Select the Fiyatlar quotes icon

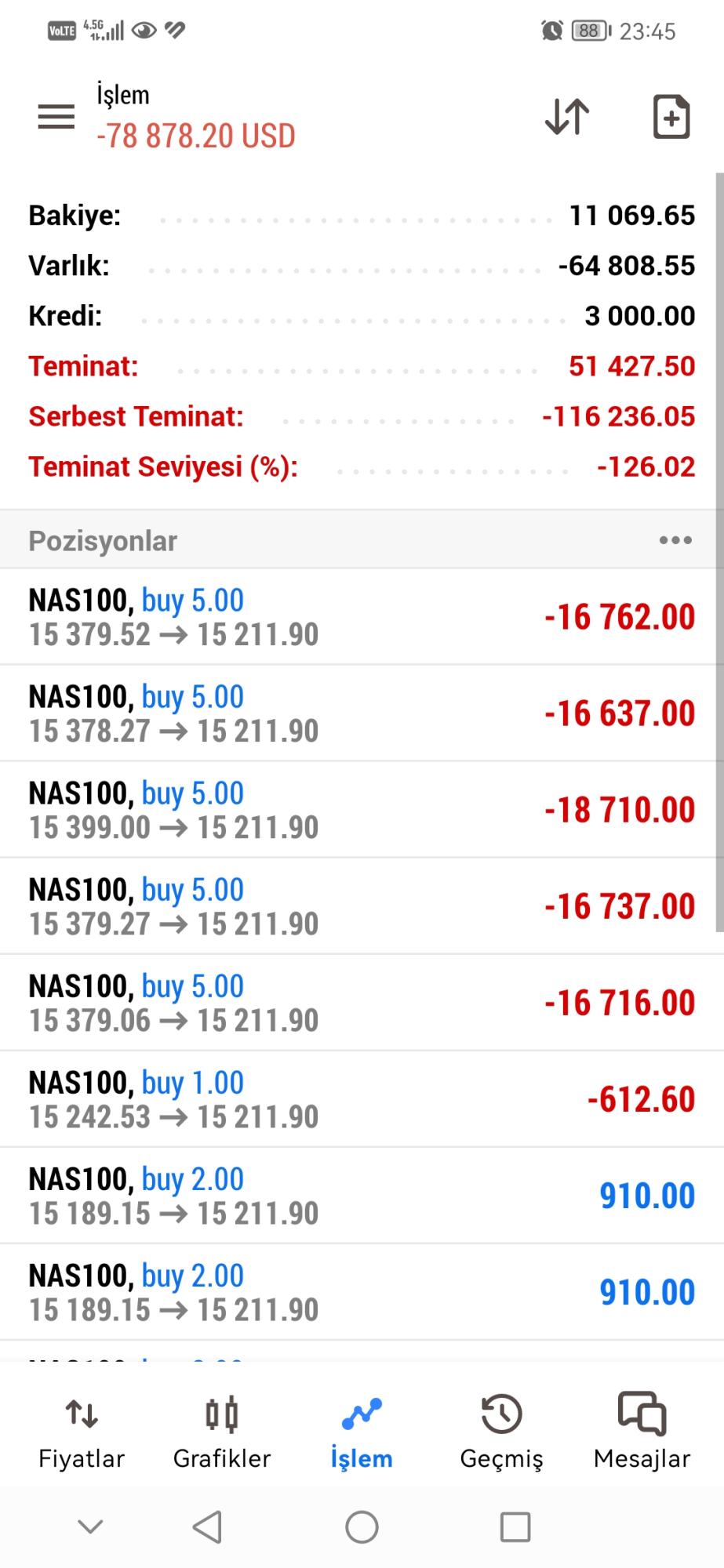click(81, 1415)
